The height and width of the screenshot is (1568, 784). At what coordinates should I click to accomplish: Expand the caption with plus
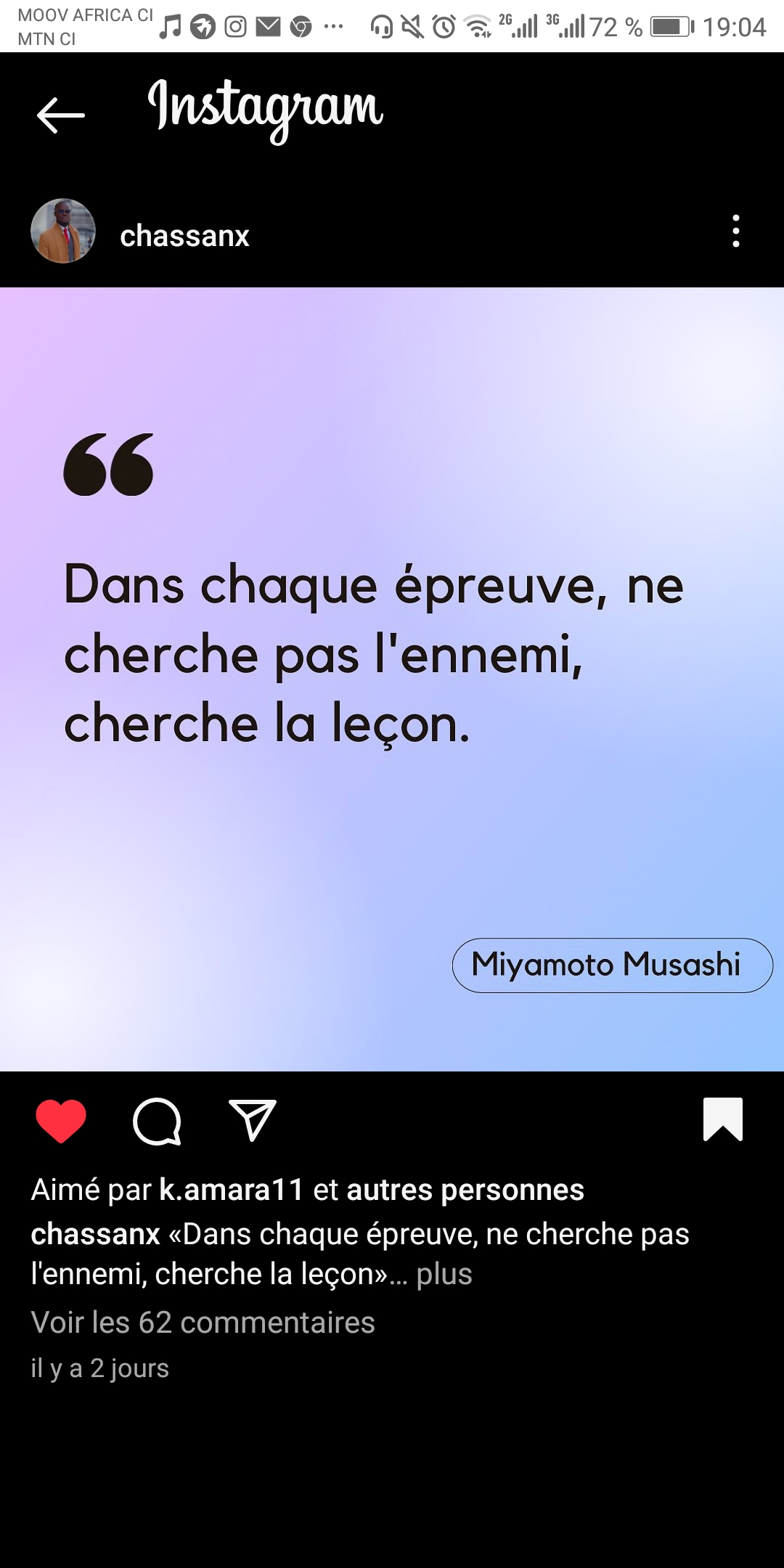tap(444, 1274)
